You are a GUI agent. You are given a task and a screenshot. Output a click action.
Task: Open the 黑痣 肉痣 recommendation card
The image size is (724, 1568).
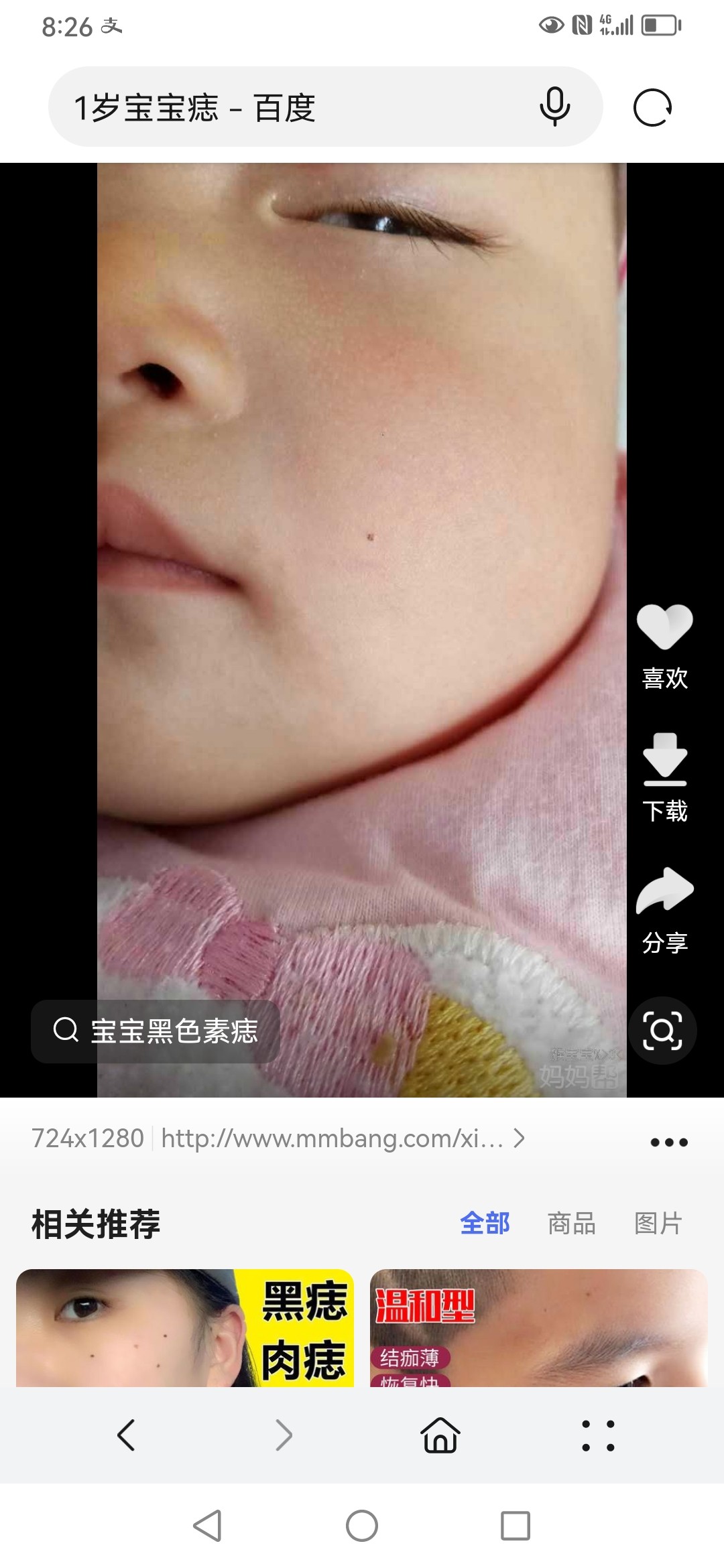coord(185,1328)
